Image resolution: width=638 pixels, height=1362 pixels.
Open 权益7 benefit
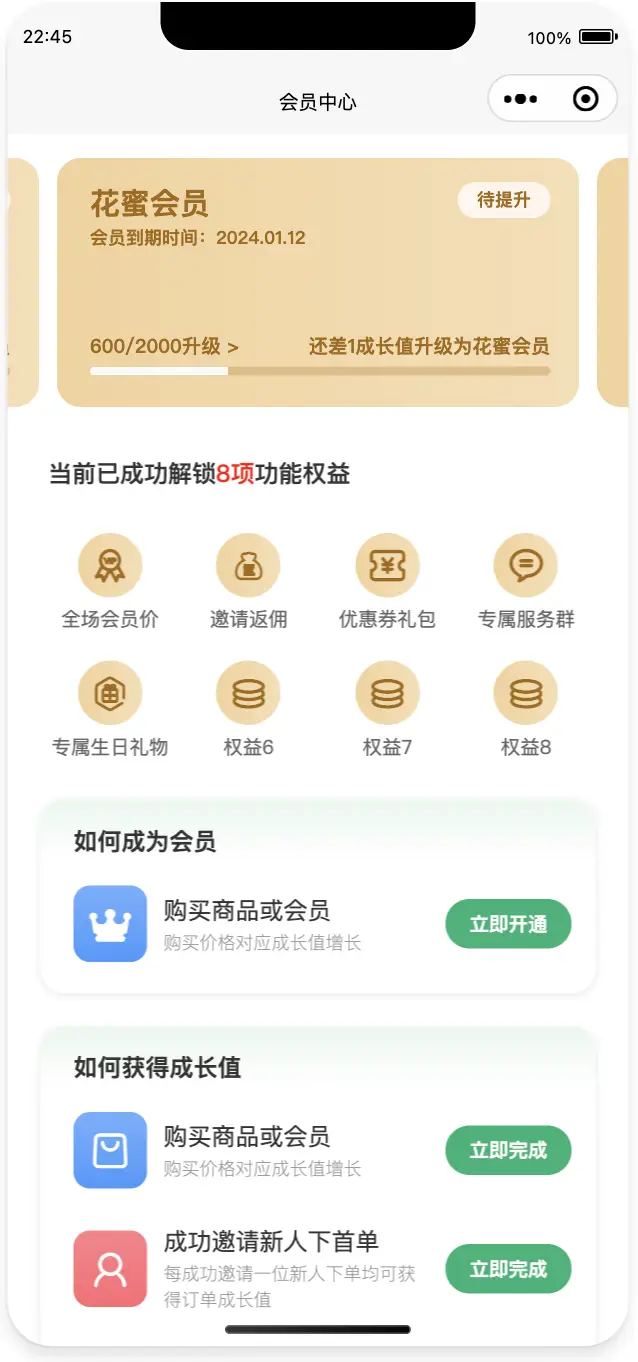pyautogui.click(x=387, y=710)
